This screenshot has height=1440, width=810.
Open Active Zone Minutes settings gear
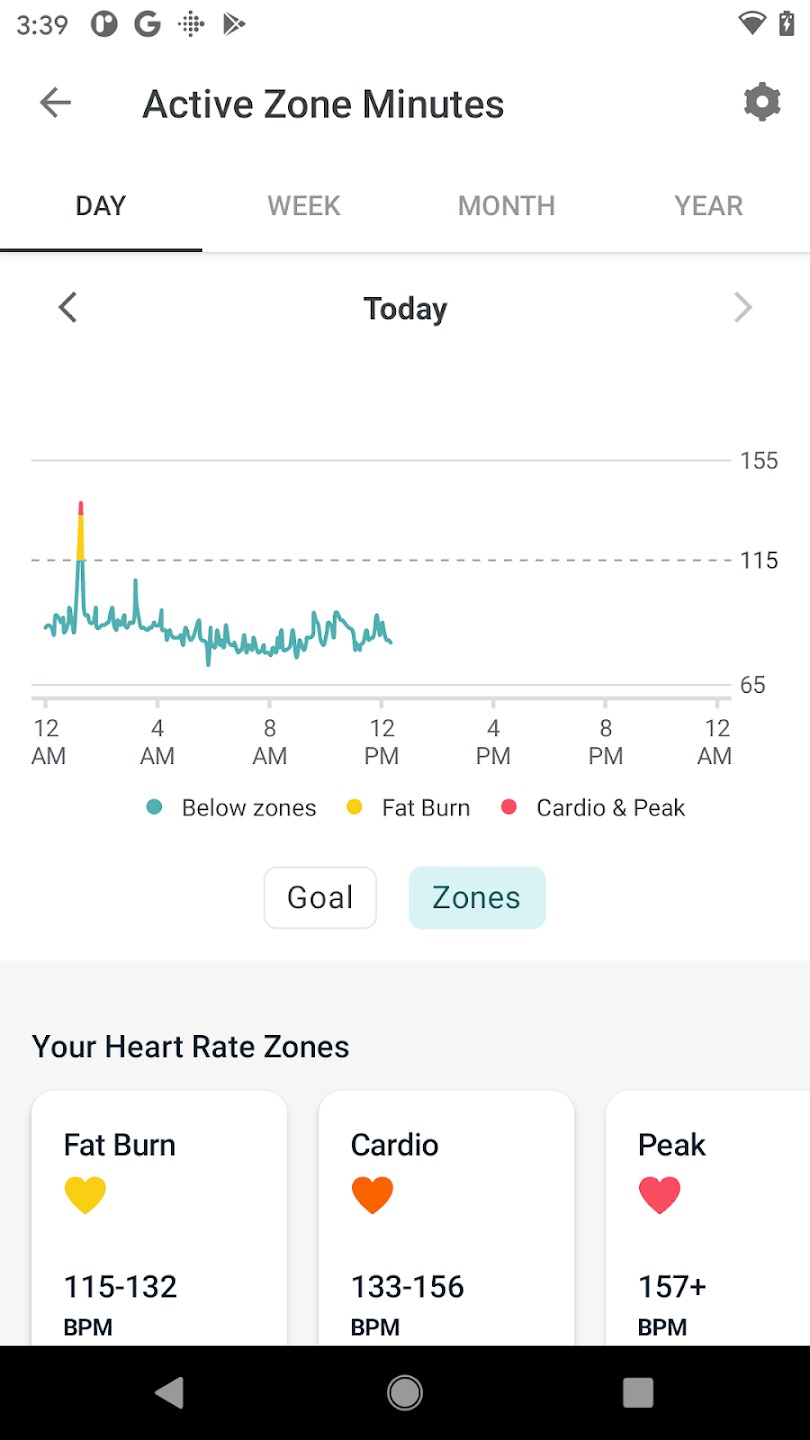click(x=761, y=103)
